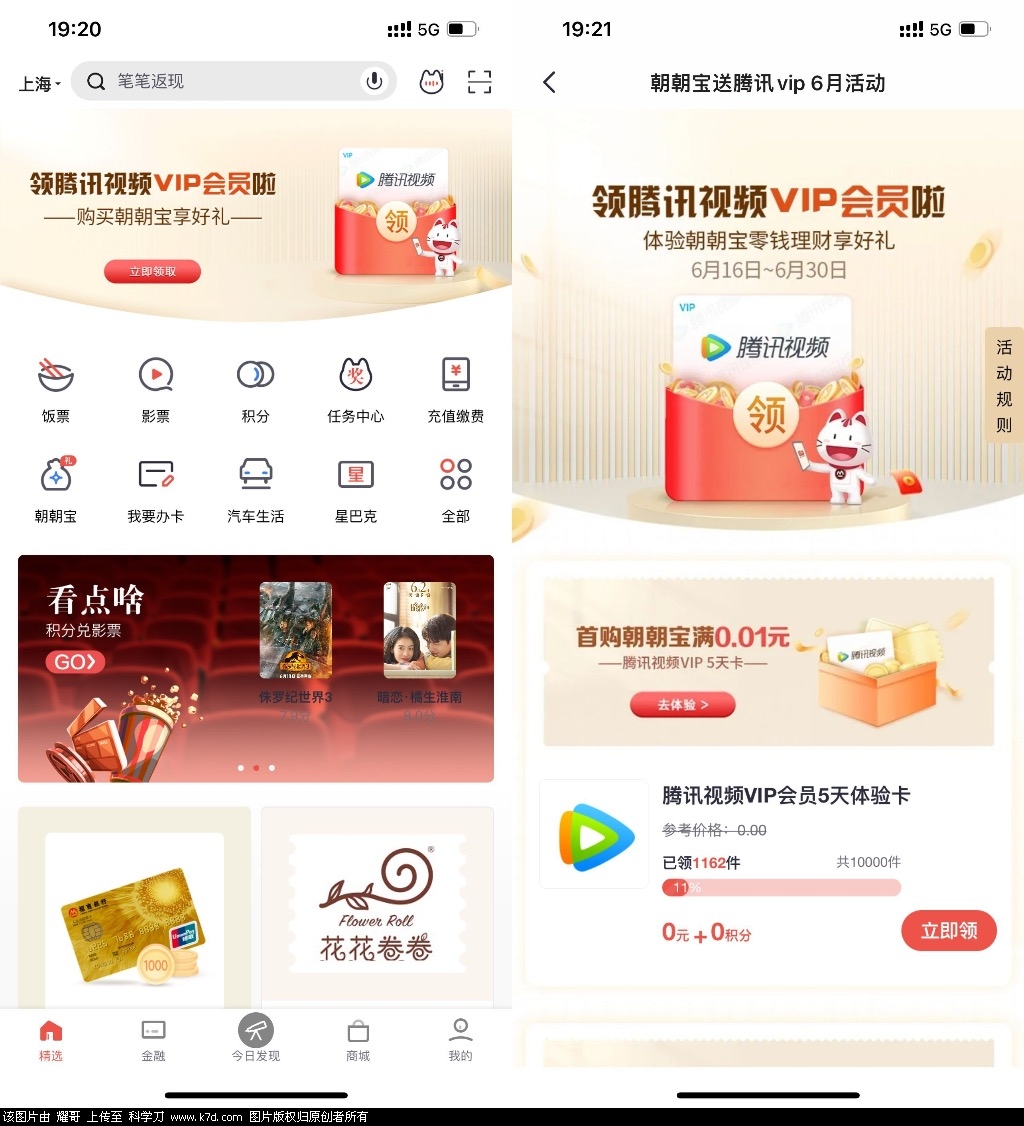The image size is (1024, 1126).
Task: Show 全部 services
Action: tap(456, 488)
